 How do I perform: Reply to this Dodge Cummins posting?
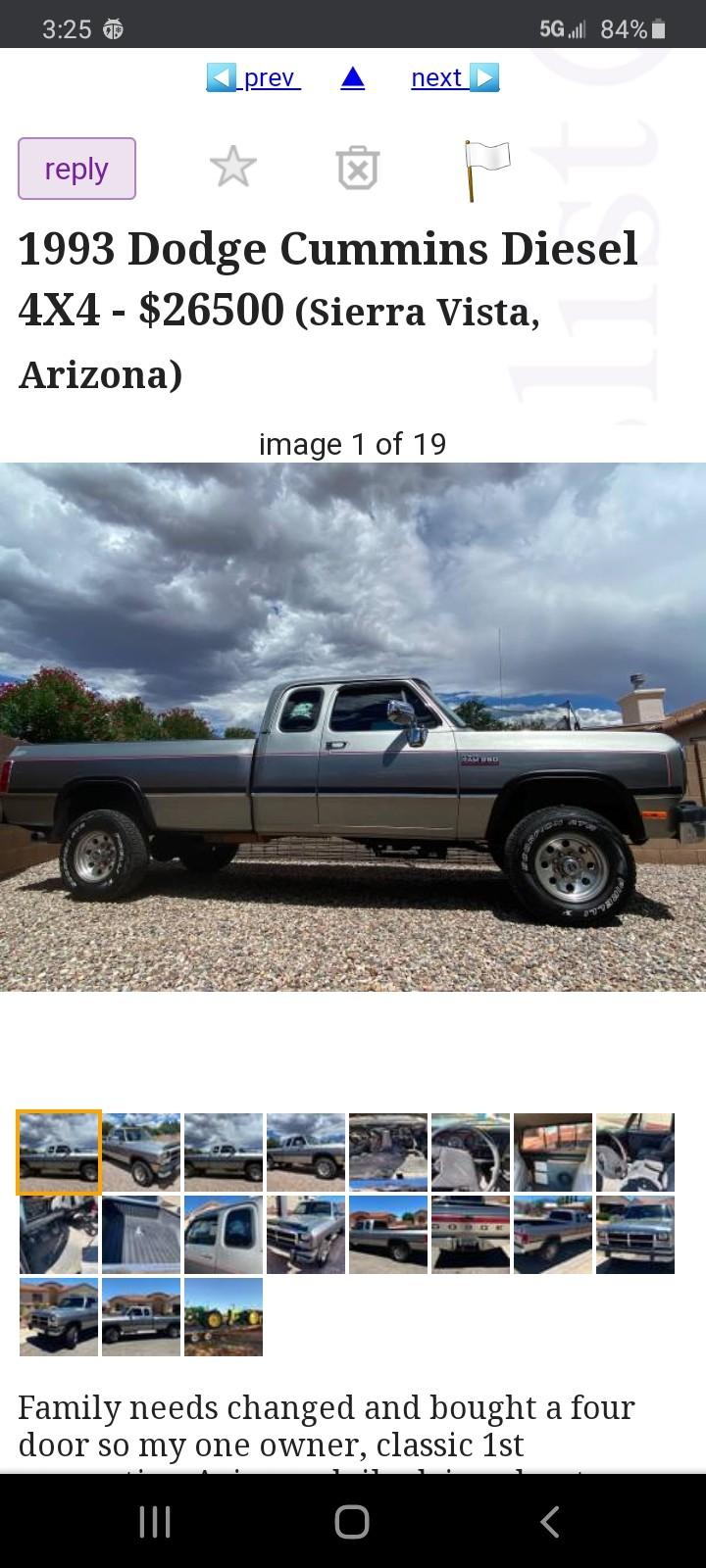(x=76, y=169)
